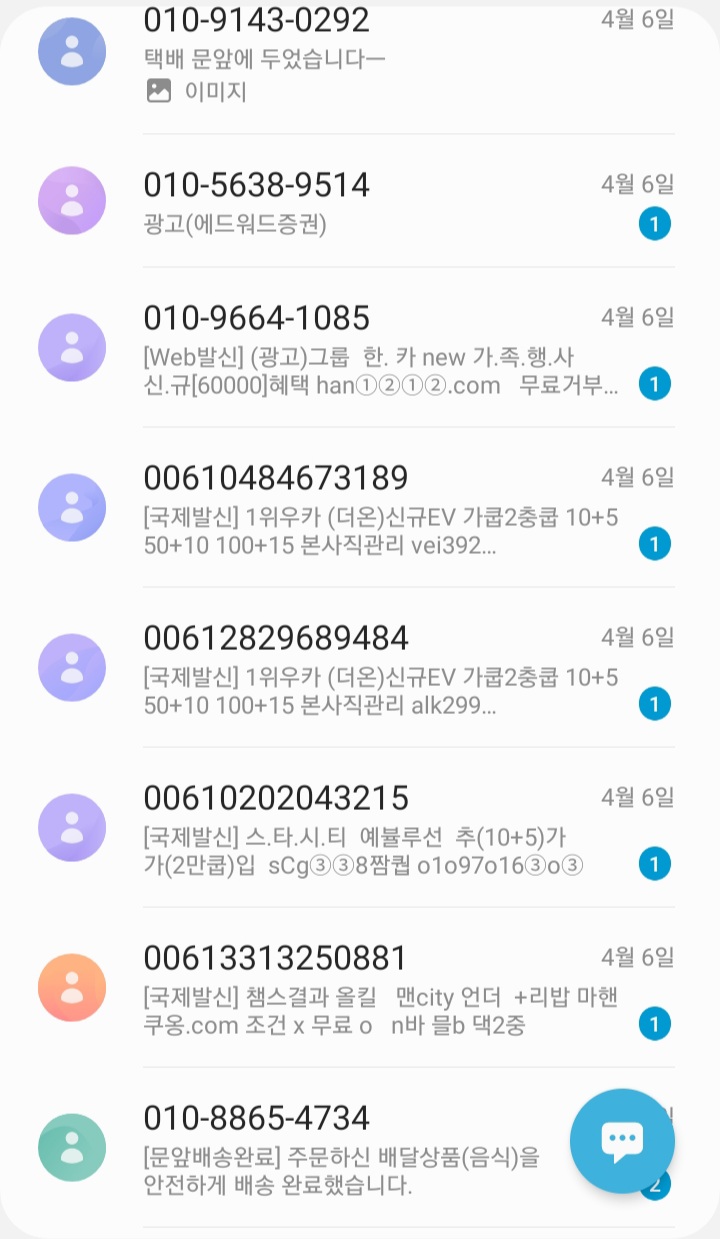The height and width of the screenshot is (1239, 720).
Task: Compose a new message with the chat button
Action: coord(622,1141)
